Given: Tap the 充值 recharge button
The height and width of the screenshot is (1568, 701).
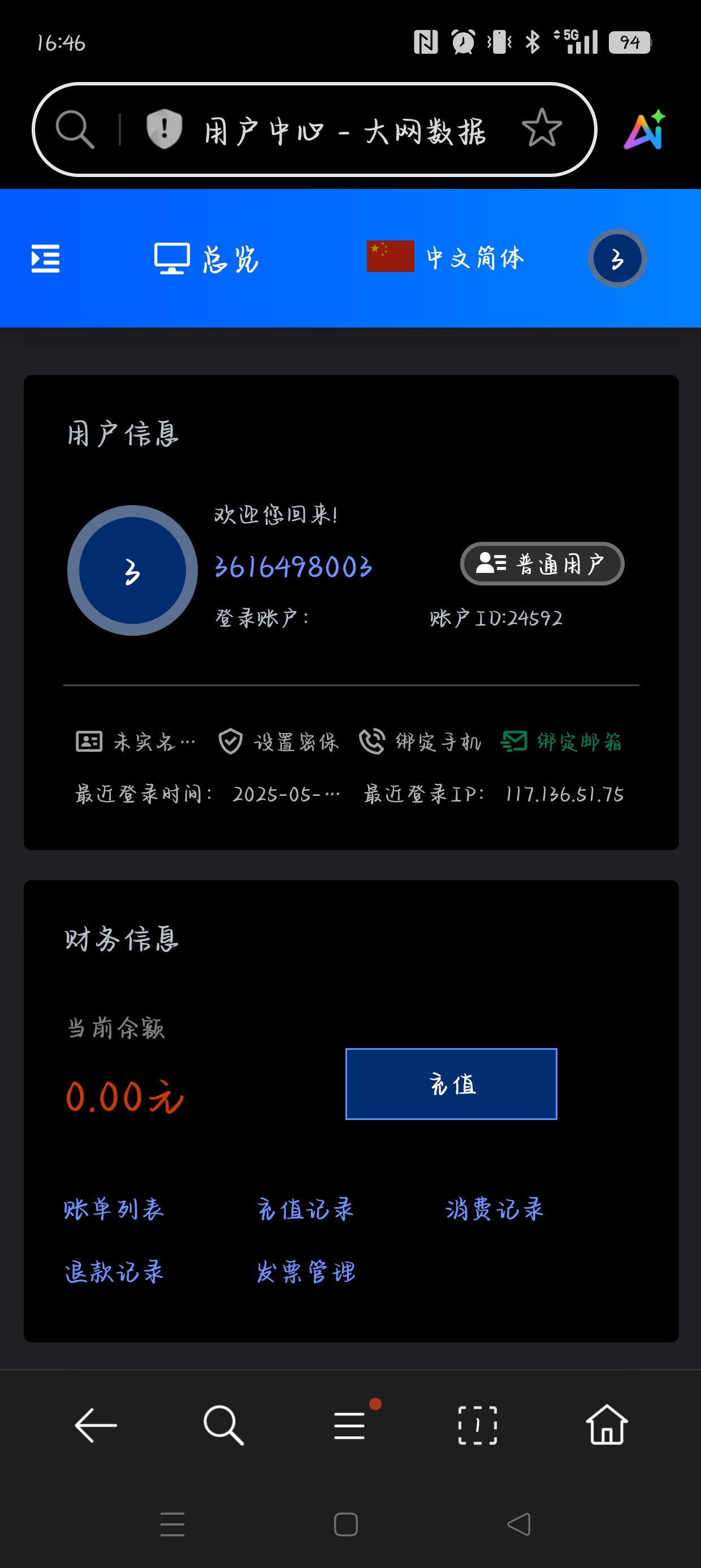Looking at the screenshot, I should 451,1083.
